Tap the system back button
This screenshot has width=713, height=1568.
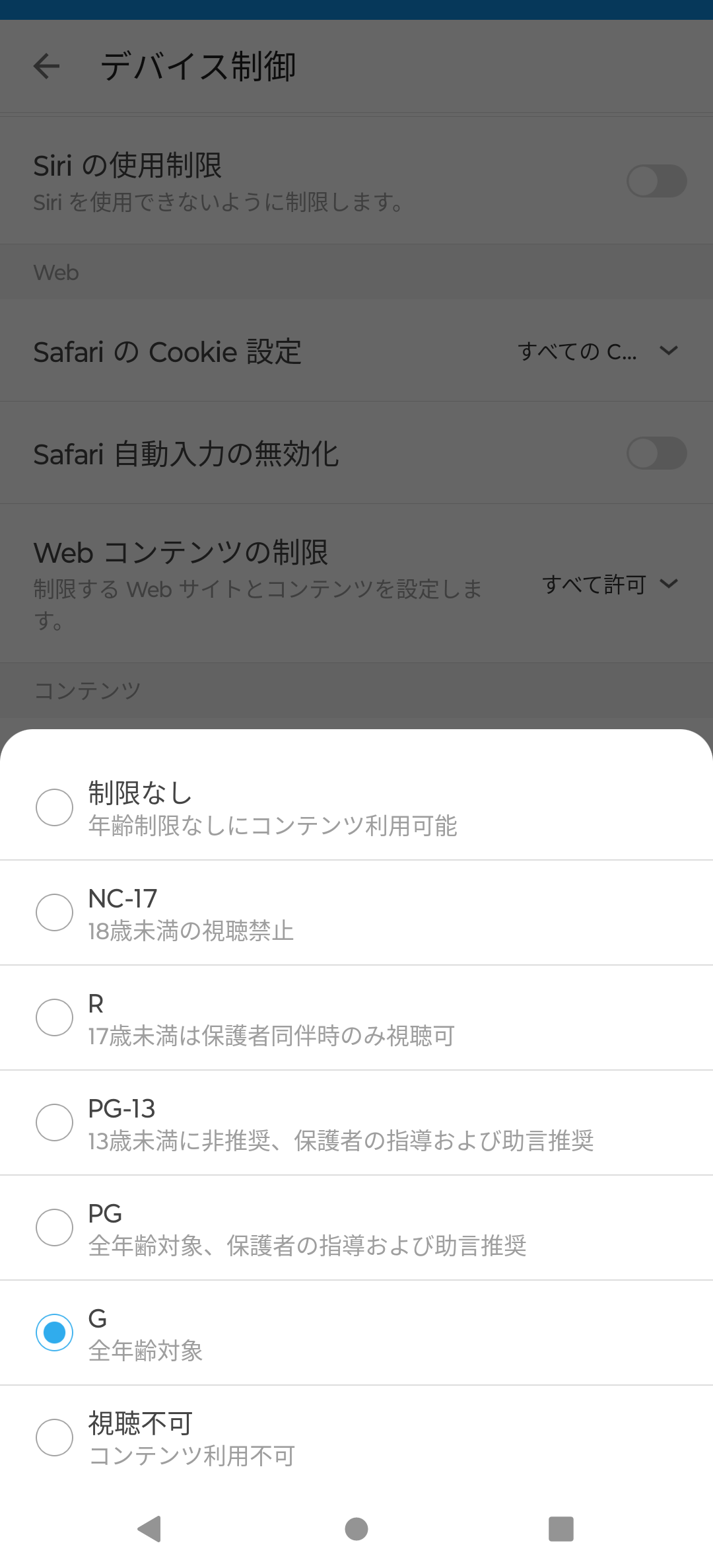150,1528
